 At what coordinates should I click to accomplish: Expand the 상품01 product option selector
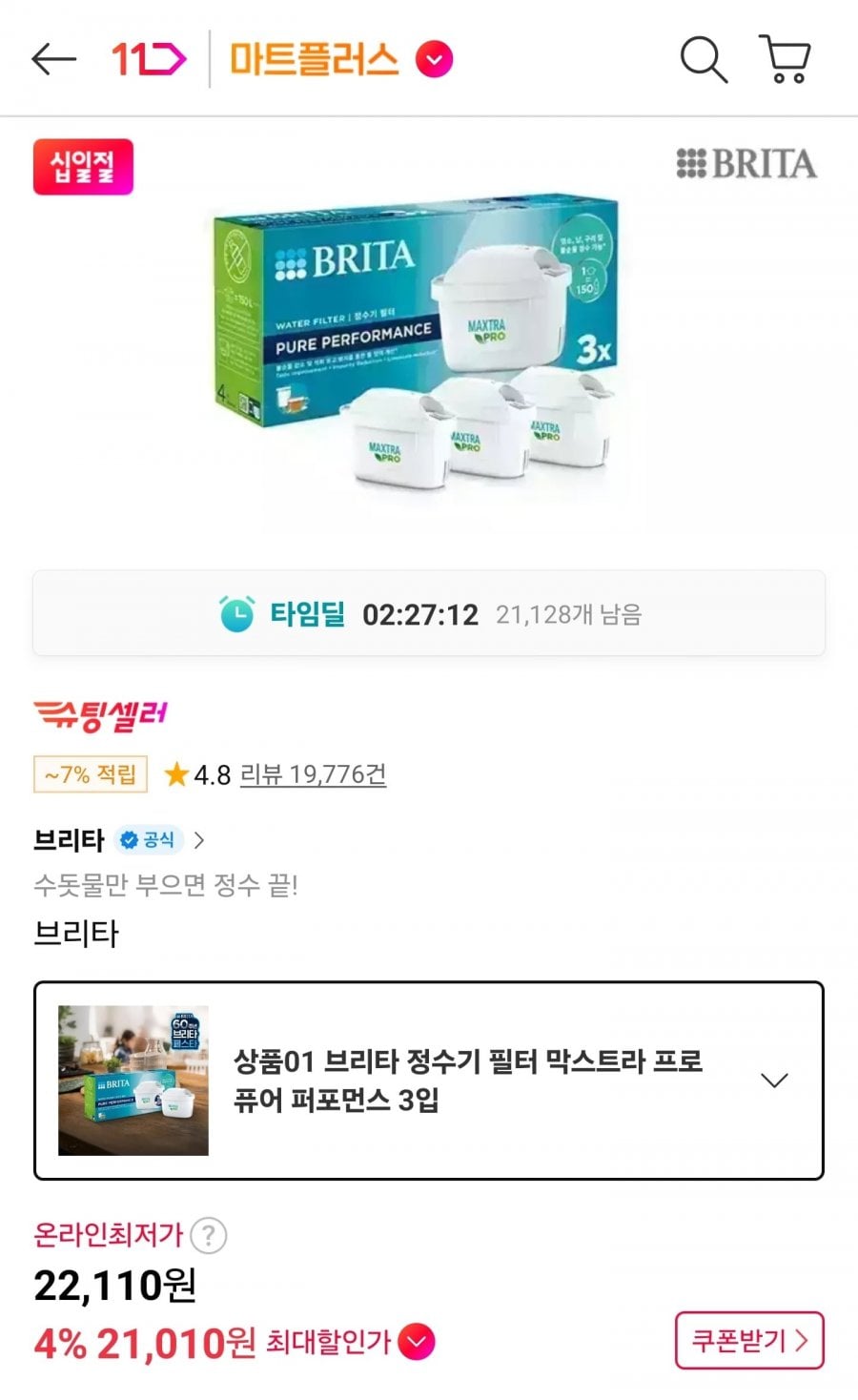(x=429, y=1081)
